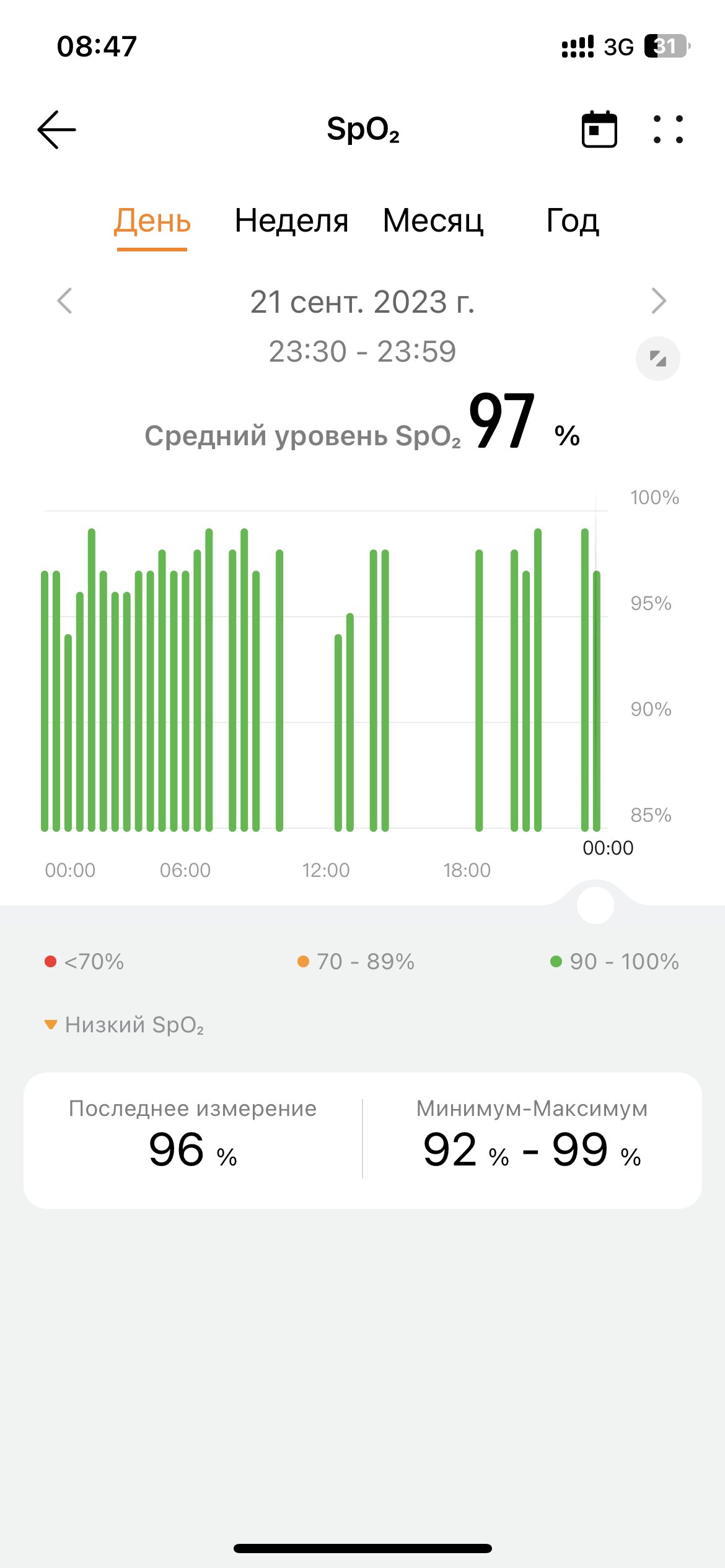This screenshot has width=725, height=1568.
Task: Go to the previous day
Action: tap(65, 301)
